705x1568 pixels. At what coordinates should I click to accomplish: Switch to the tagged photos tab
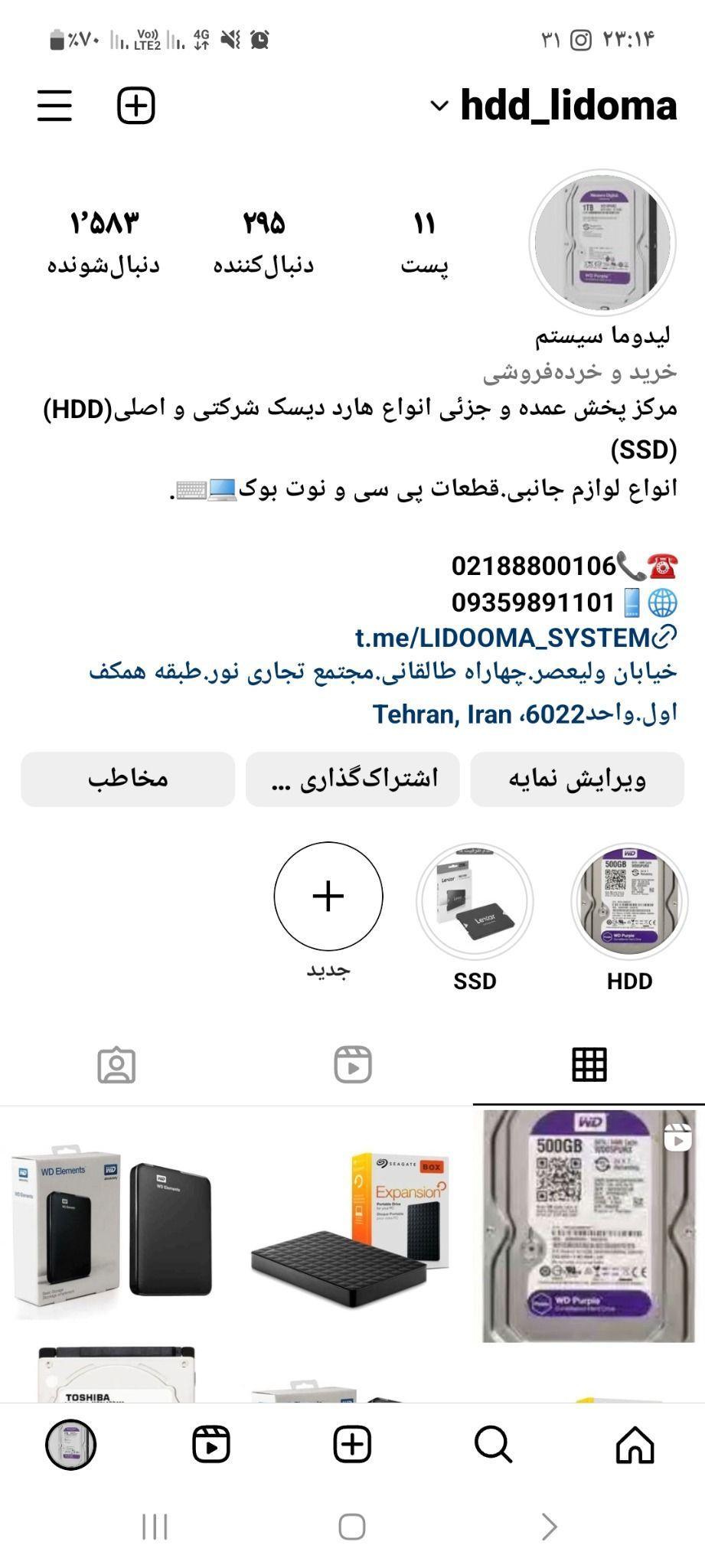coord(116,1065)
